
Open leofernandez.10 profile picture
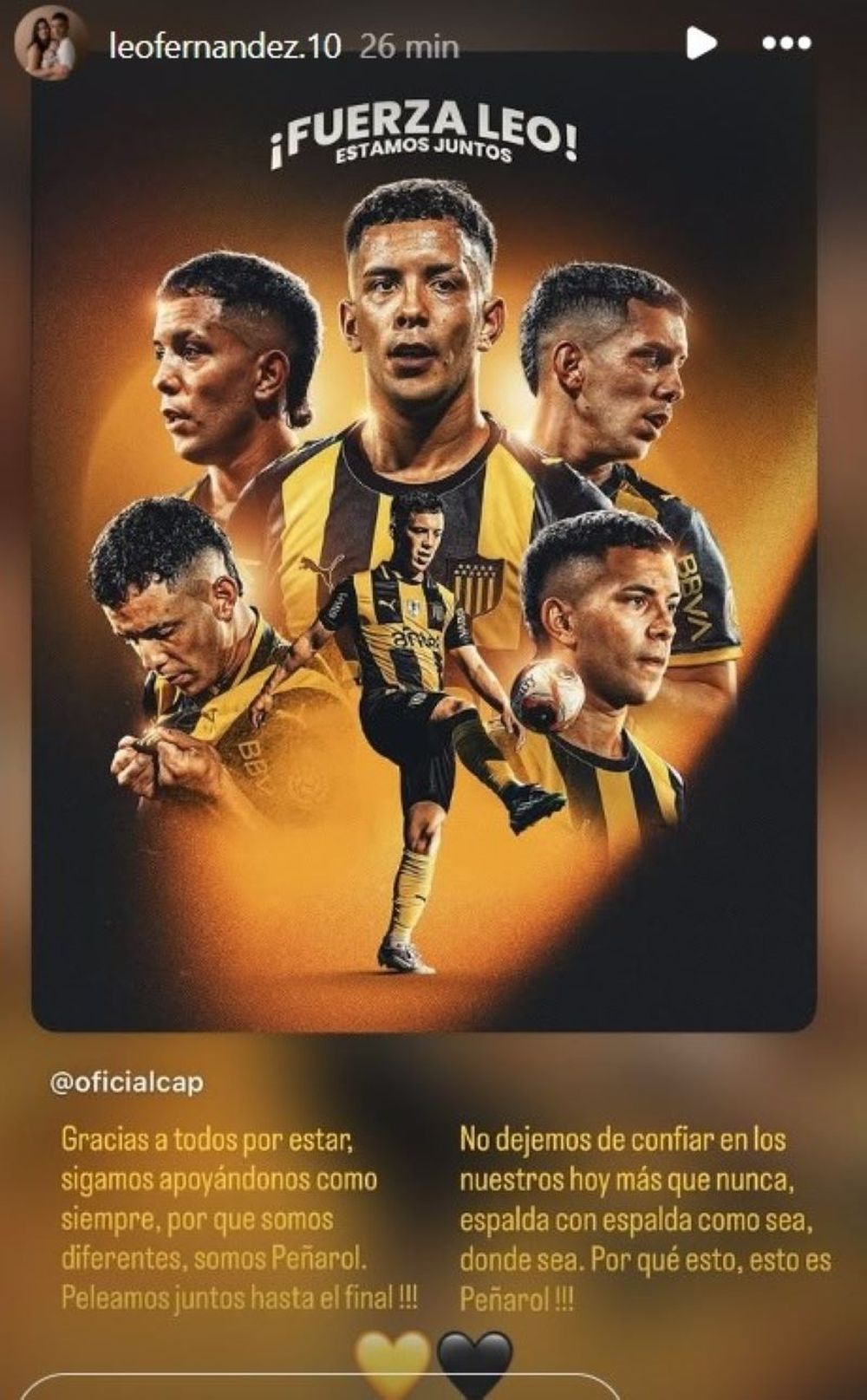[49, 46]
